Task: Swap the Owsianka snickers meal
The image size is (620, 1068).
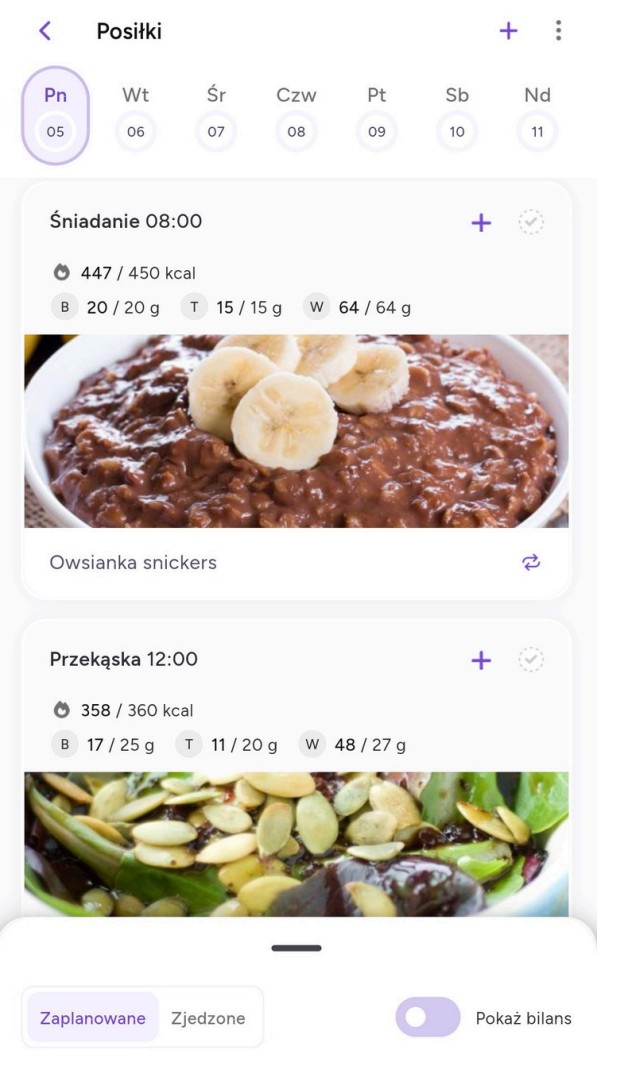Action: [531, 562]
